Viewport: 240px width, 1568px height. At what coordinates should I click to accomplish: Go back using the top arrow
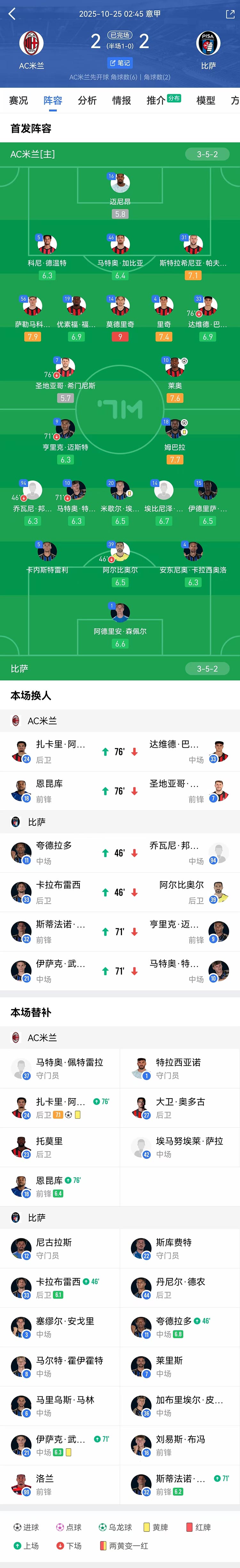pyautogui.click(x=12, y=14)
